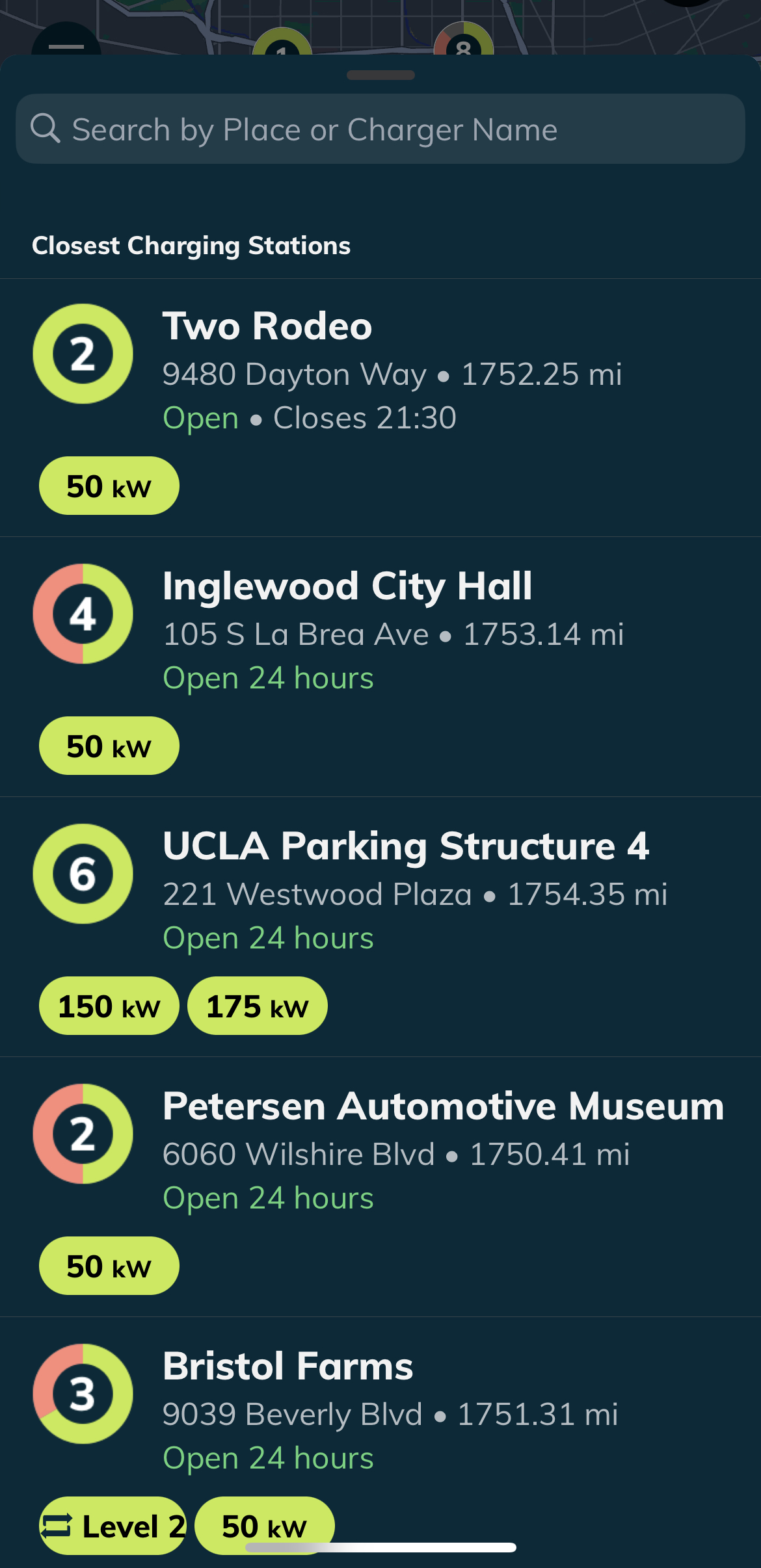Screen dimensions: 761x1568
Task: View UCLA Parking Structure 4 details
Action: point(380,927)
